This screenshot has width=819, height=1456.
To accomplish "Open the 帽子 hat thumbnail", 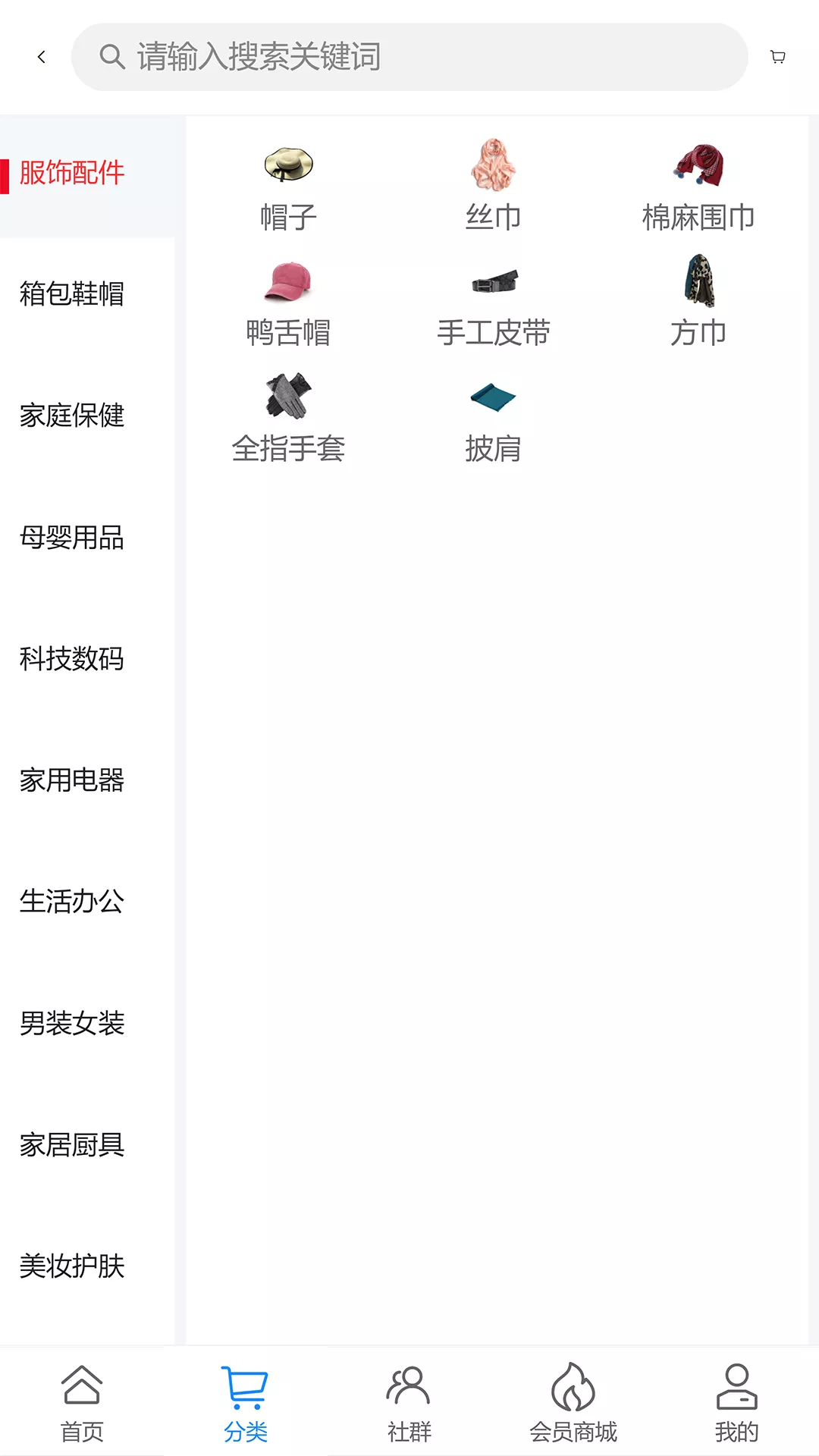I will tap(287, 167).
